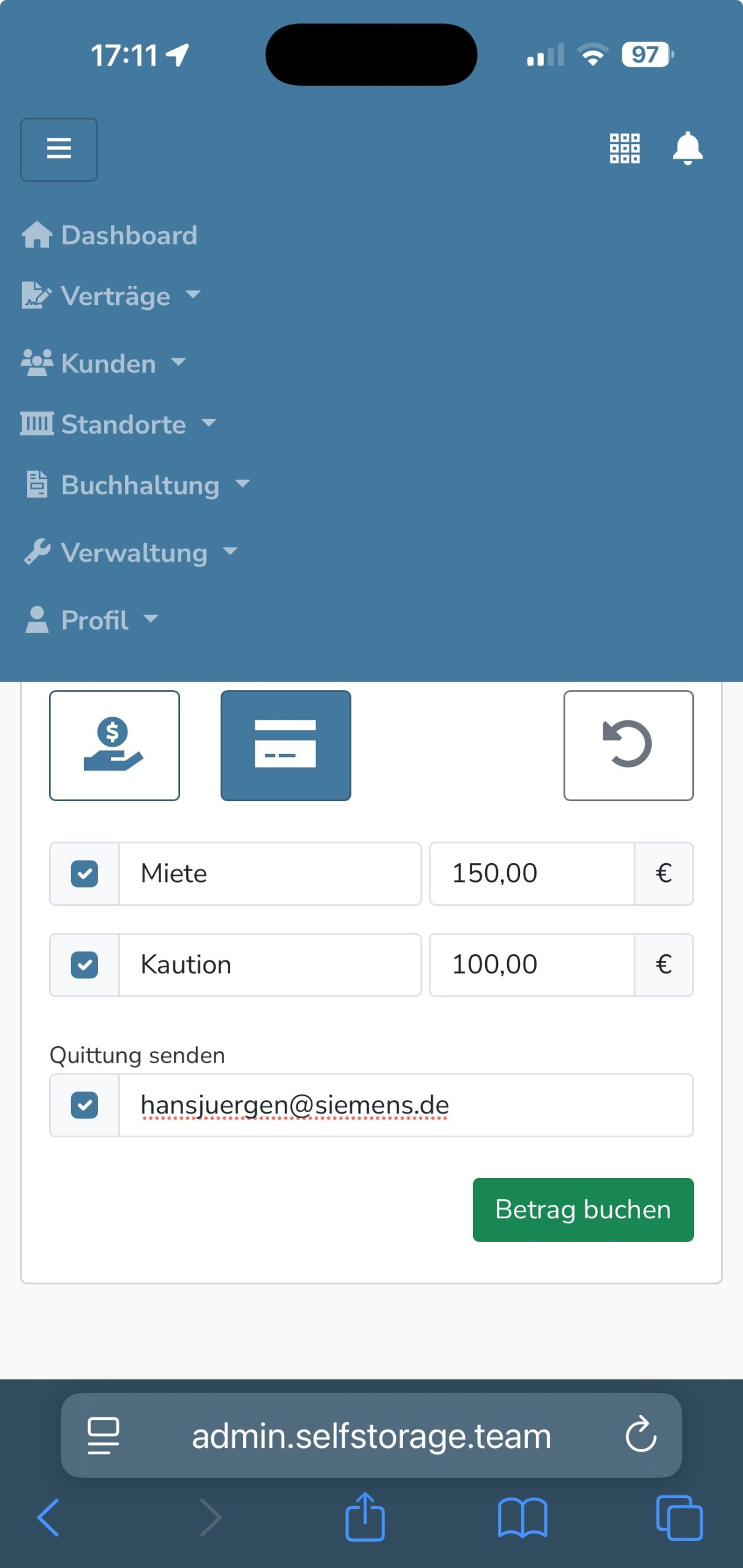
Task: Uncheck the Kaution checkbox
Action: pyautogui.click(x=85, y=965)
